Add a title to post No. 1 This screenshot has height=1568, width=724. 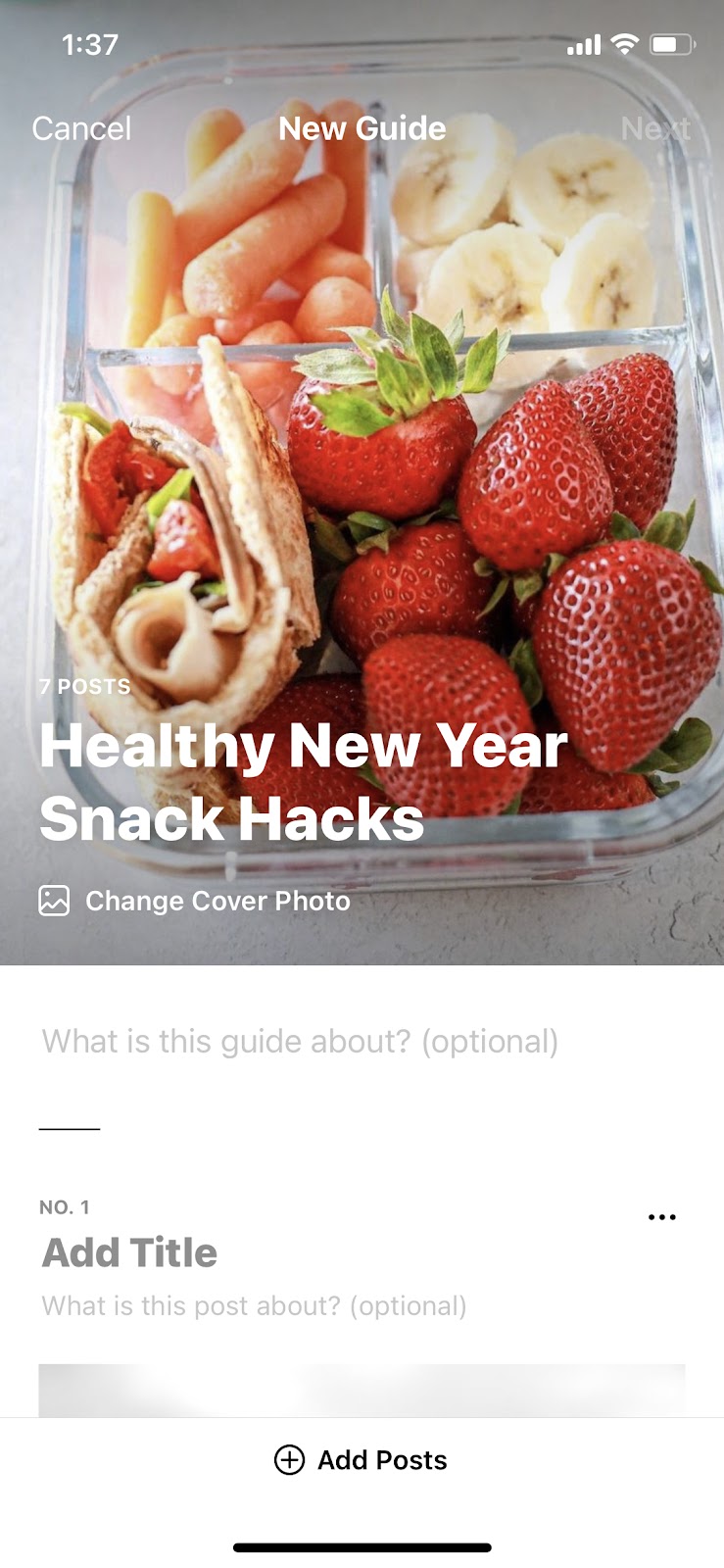(x=129, y=1252)
